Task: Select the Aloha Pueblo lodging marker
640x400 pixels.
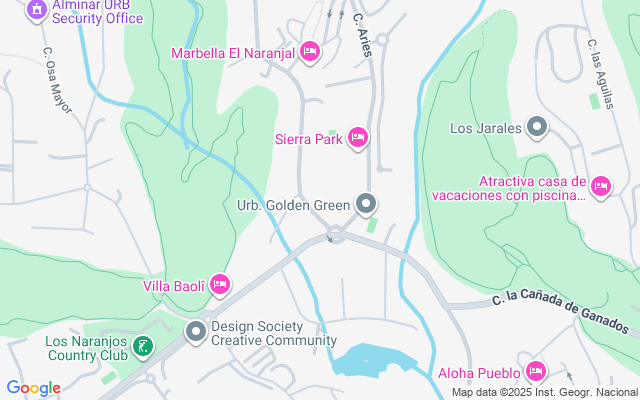Action: (x=535, y=373)
